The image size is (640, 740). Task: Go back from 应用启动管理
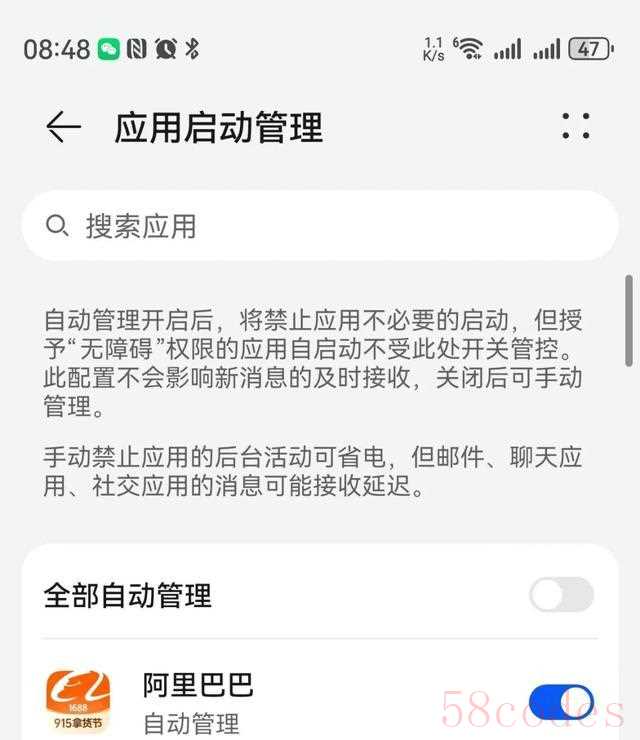pyautogui.click(x=63, y=127)
